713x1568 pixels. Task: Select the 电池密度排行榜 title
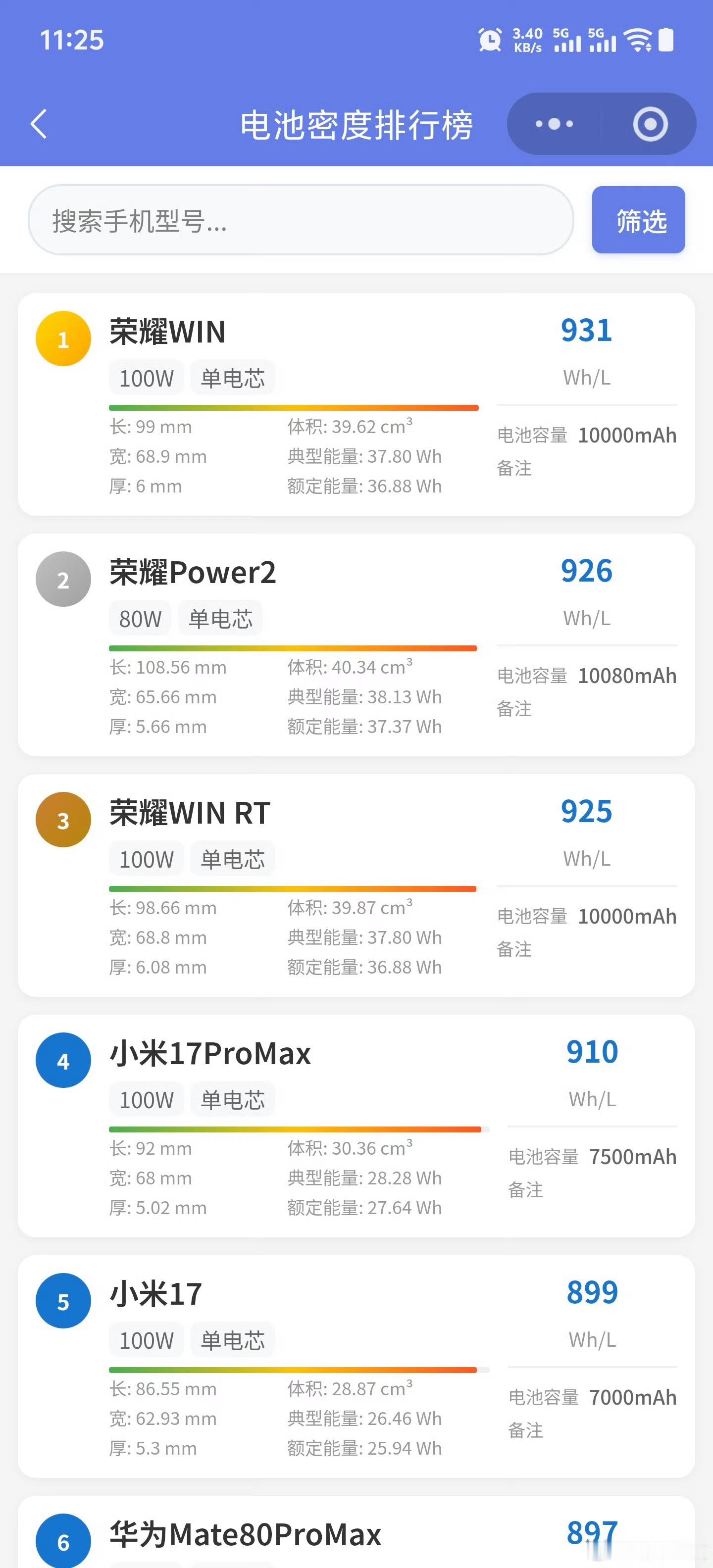pos(356,124)
